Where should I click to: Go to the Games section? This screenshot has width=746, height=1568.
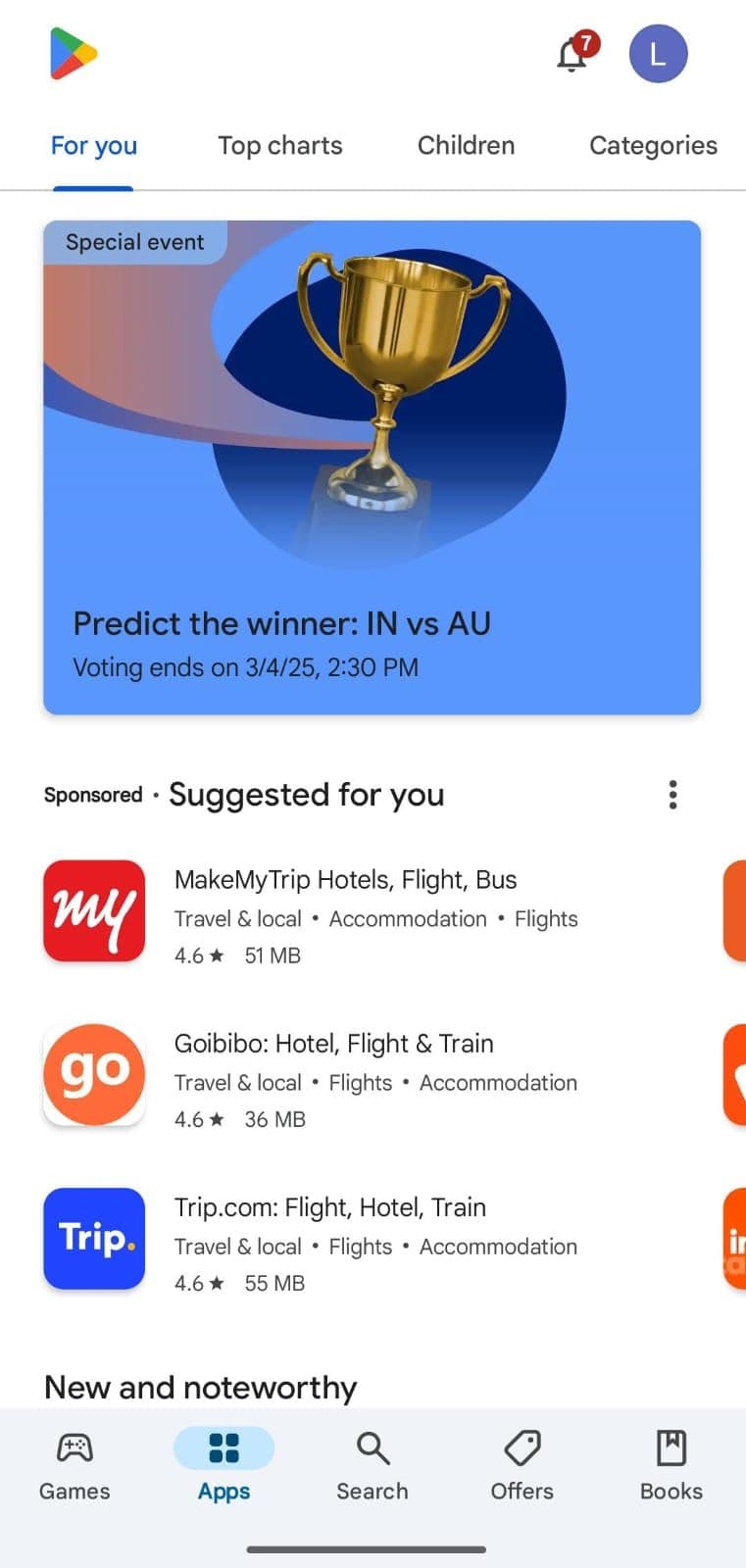(x=75, y=1465)
